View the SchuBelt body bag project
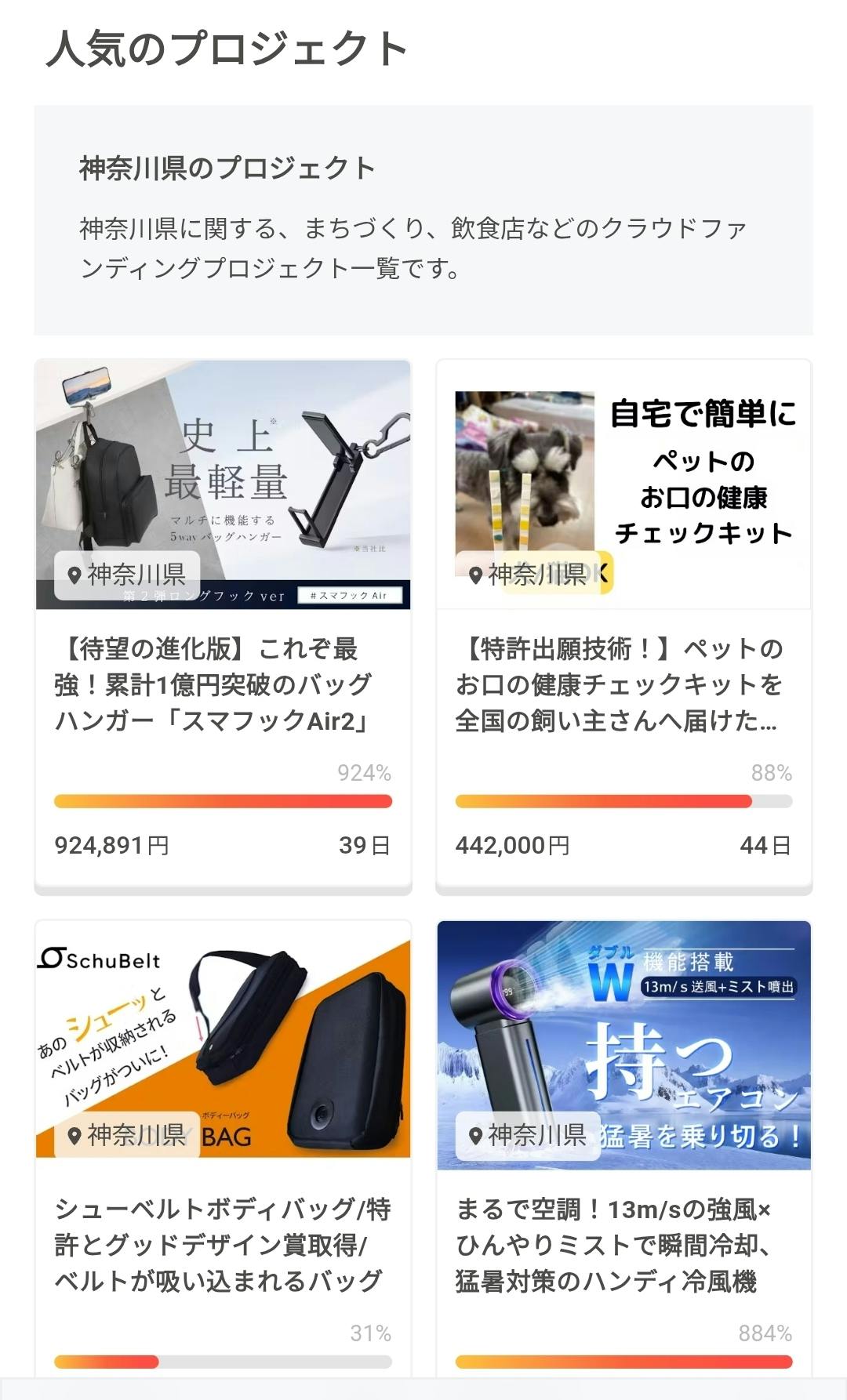This screenshot has height=1400, width=847. pos(223,1244)
